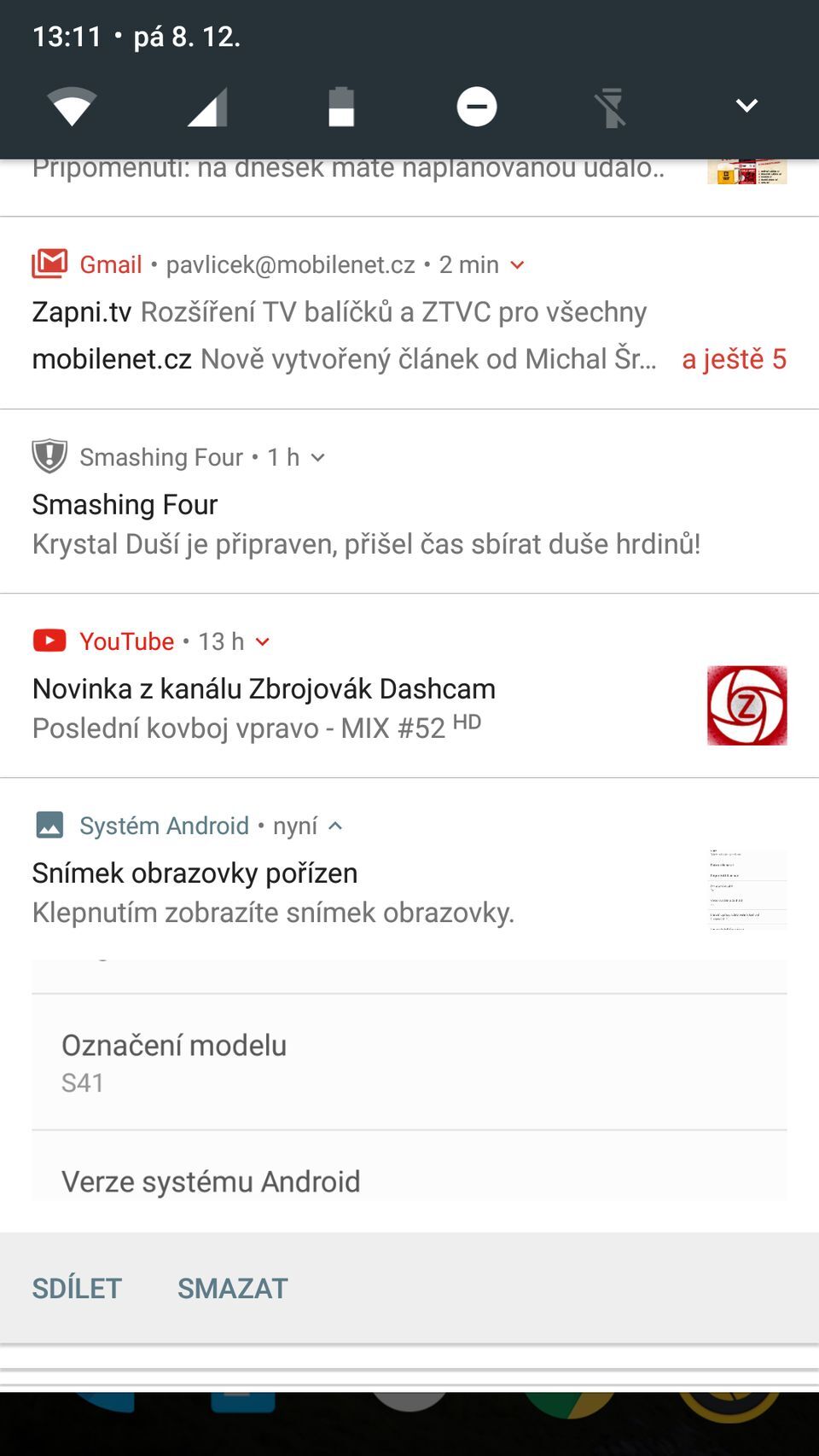The image size is (819, 1456).
Task: Expand the Gmail notification chevron
Action: click(x=517, y=265)
